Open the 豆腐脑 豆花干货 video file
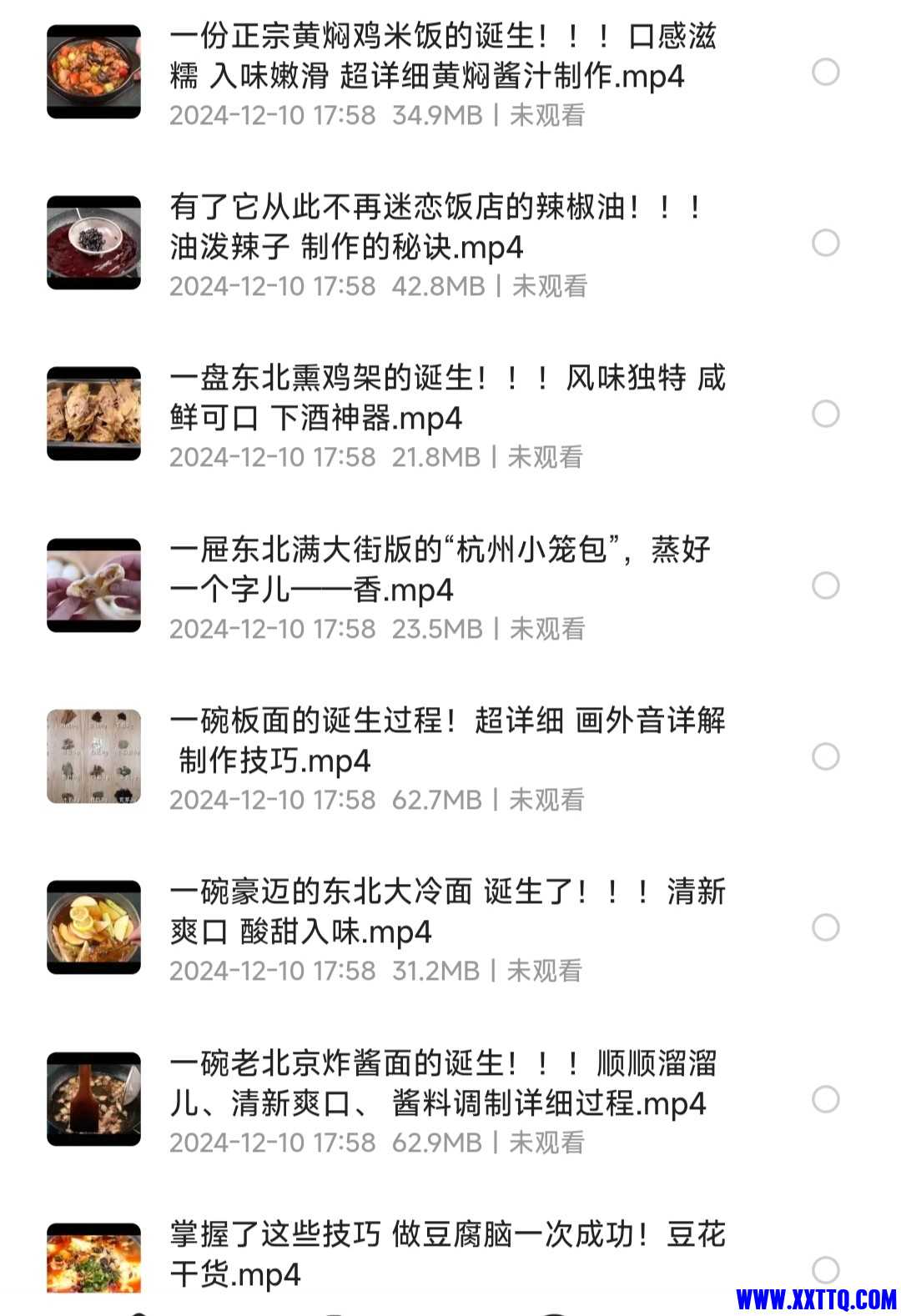 pos(442,1254)
